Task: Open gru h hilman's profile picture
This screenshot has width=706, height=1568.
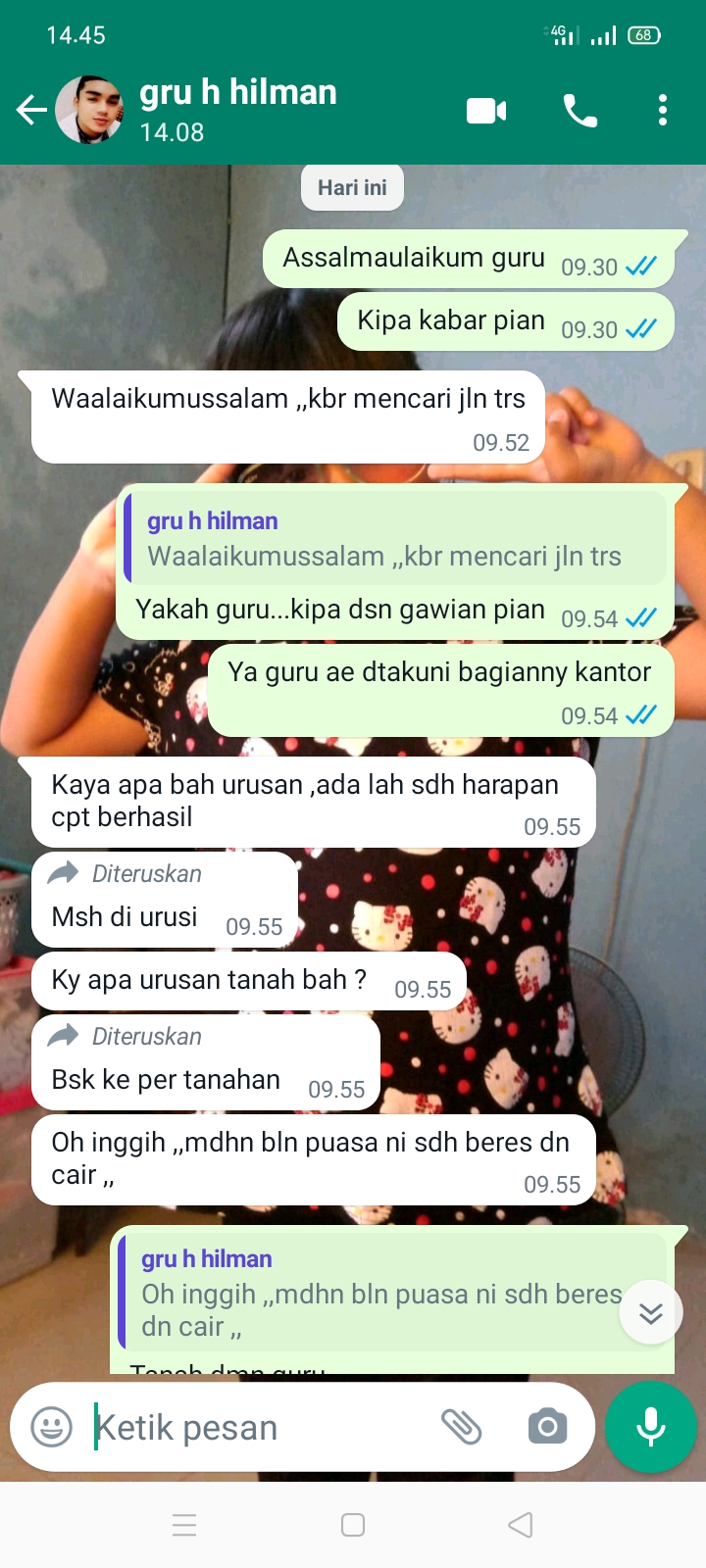Action: [x=89, y=110]
